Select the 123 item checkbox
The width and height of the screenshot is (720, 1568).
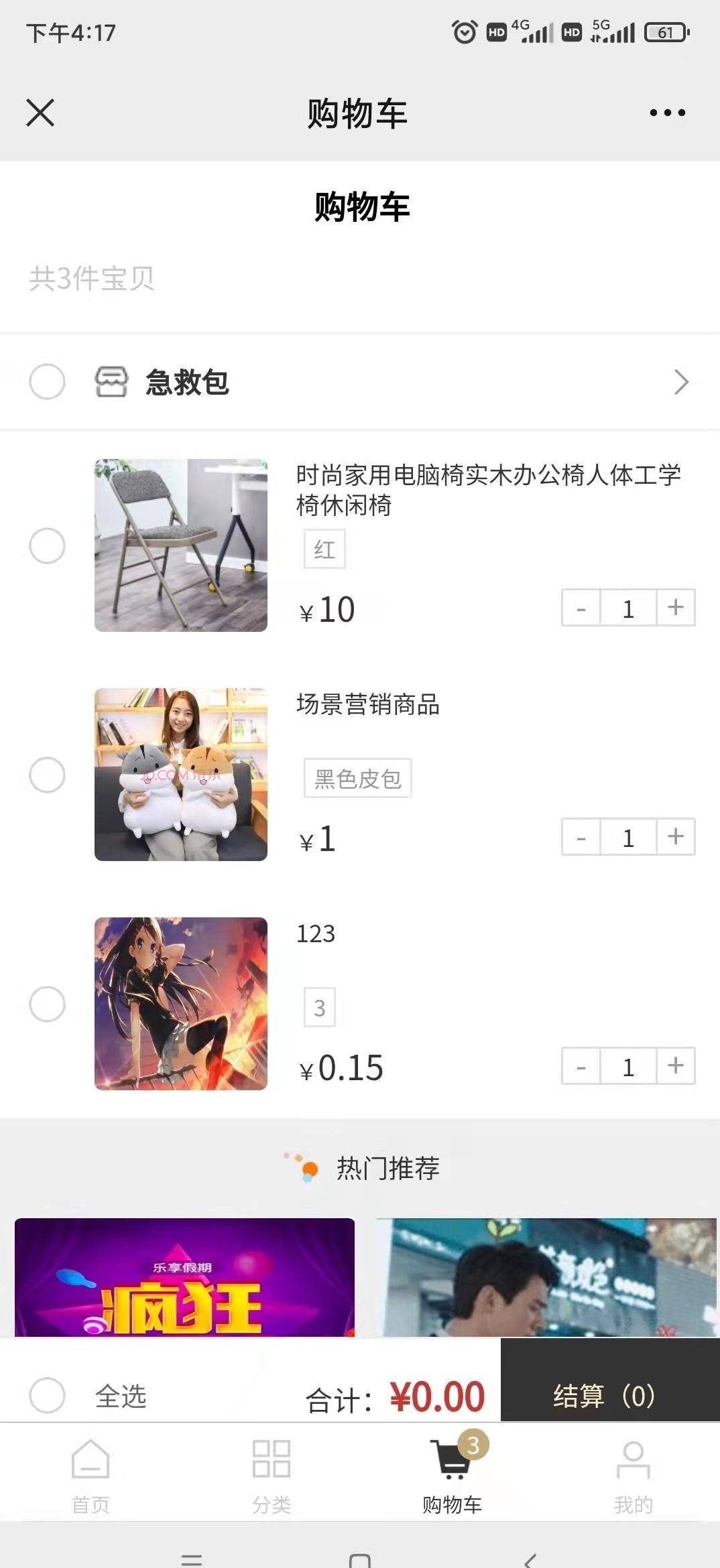(x=47, y=1004)
